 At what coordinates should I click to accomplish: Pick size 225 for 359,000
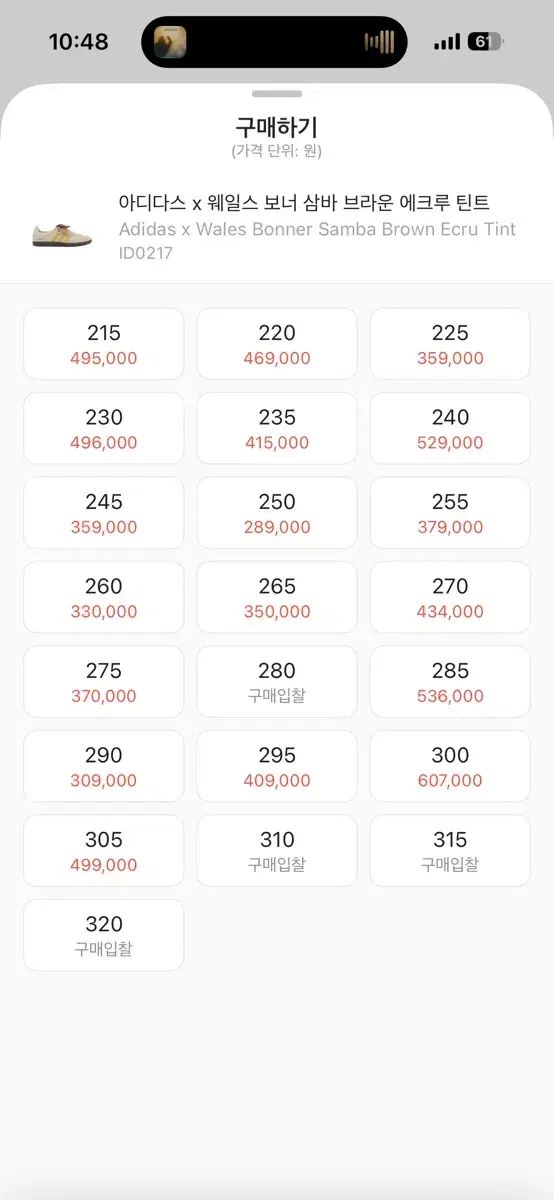(x=450, y=344)
